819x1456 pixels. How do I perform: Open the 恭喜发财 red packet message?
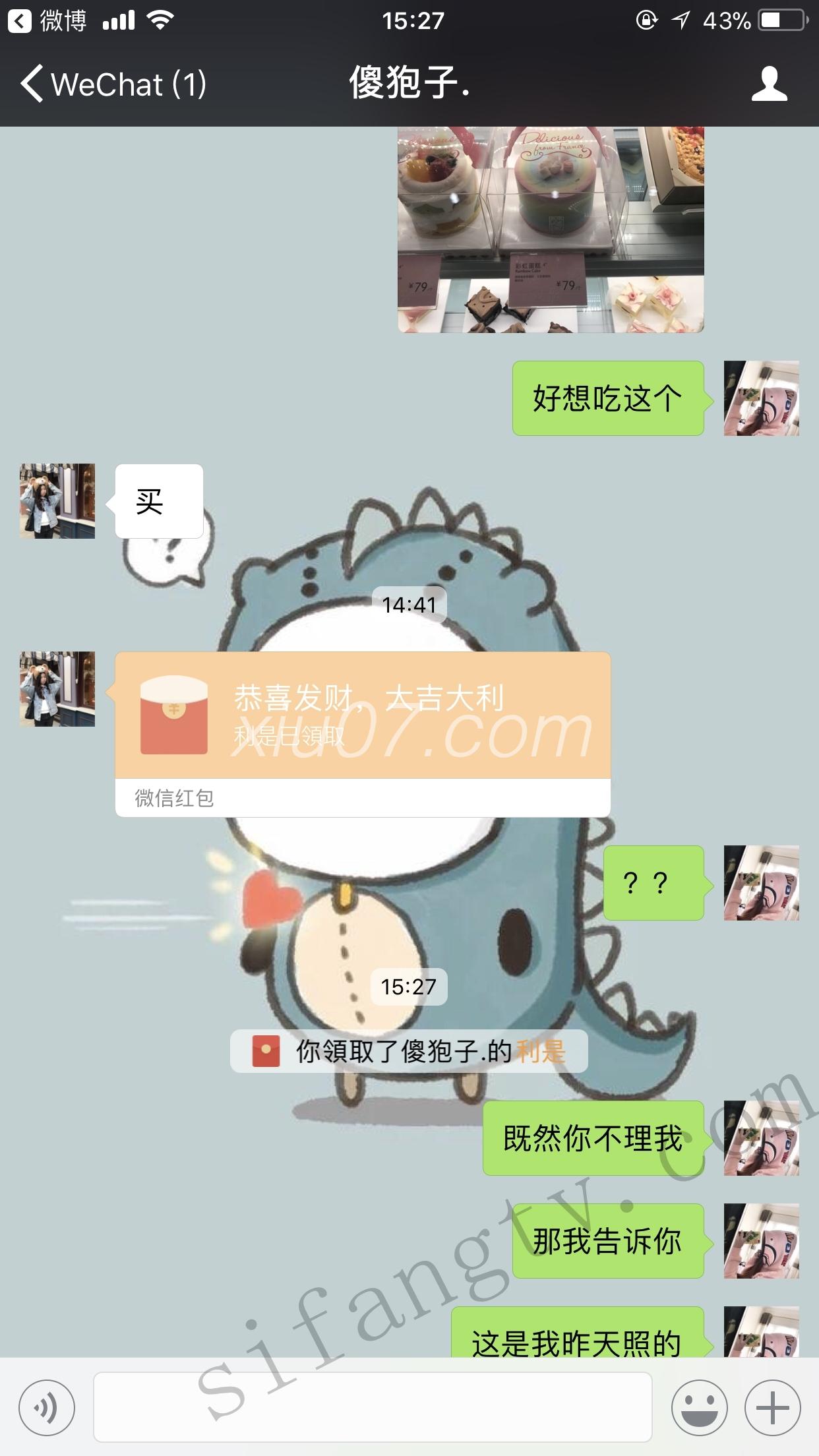tap(363, 717)
